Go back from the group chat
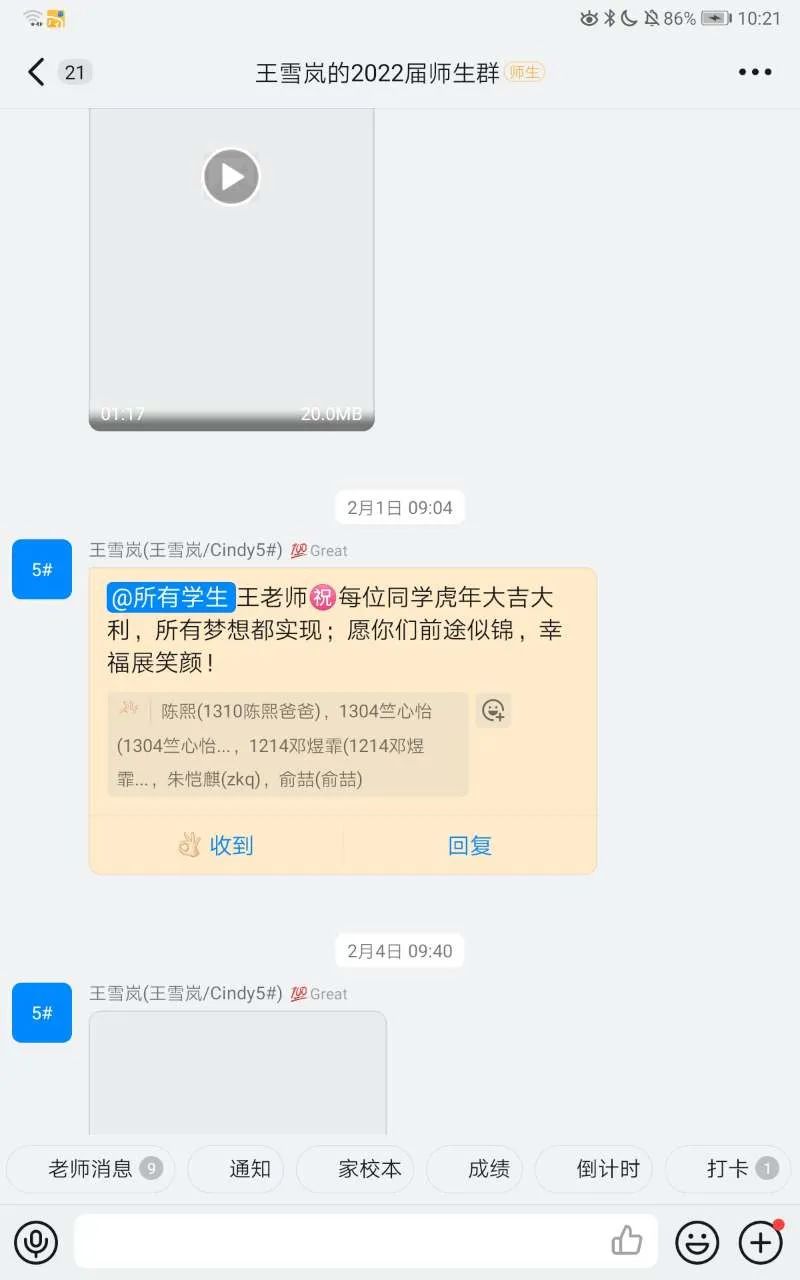Viewport: 800px width, 1280px height. 37,72
